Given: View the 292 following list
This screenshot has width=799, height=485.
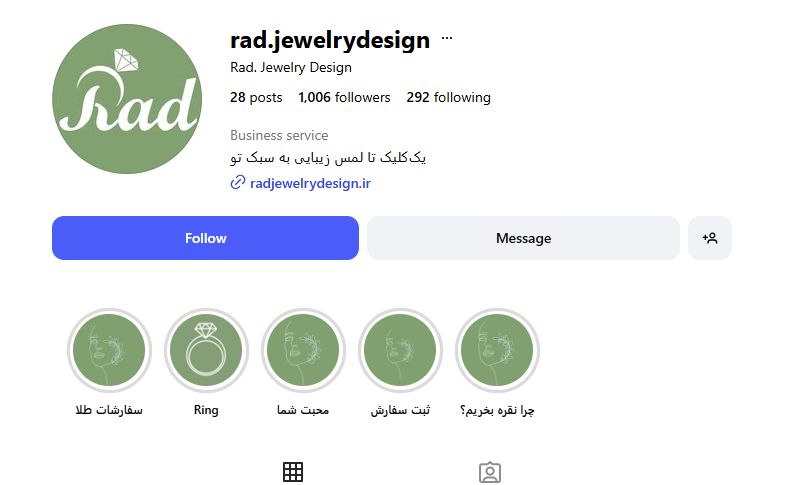Looking at the screenshot, I should click(448, 97).
